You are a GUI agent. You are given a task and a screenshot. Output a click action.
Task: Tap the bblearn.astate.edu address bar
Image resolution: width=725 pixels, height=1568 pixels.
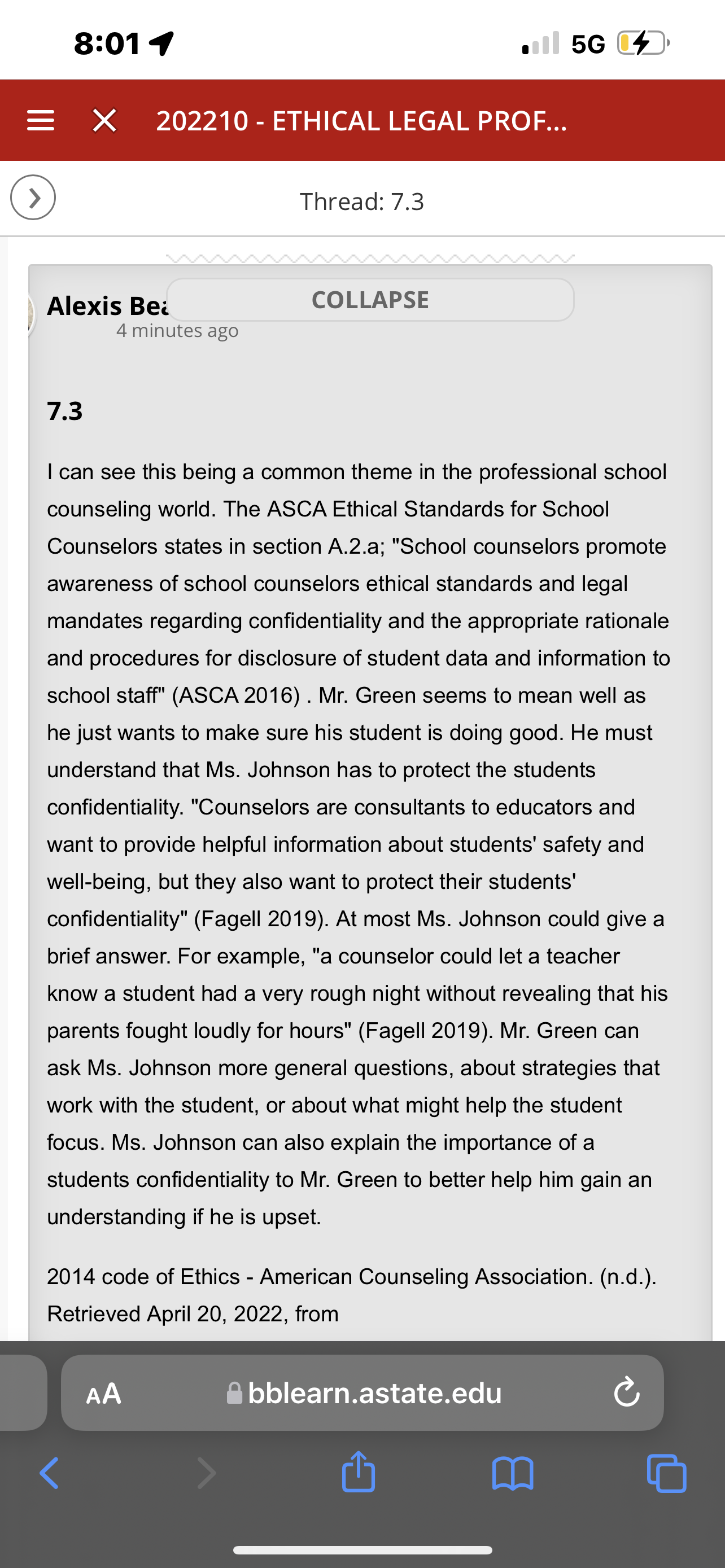[364, 1392]
